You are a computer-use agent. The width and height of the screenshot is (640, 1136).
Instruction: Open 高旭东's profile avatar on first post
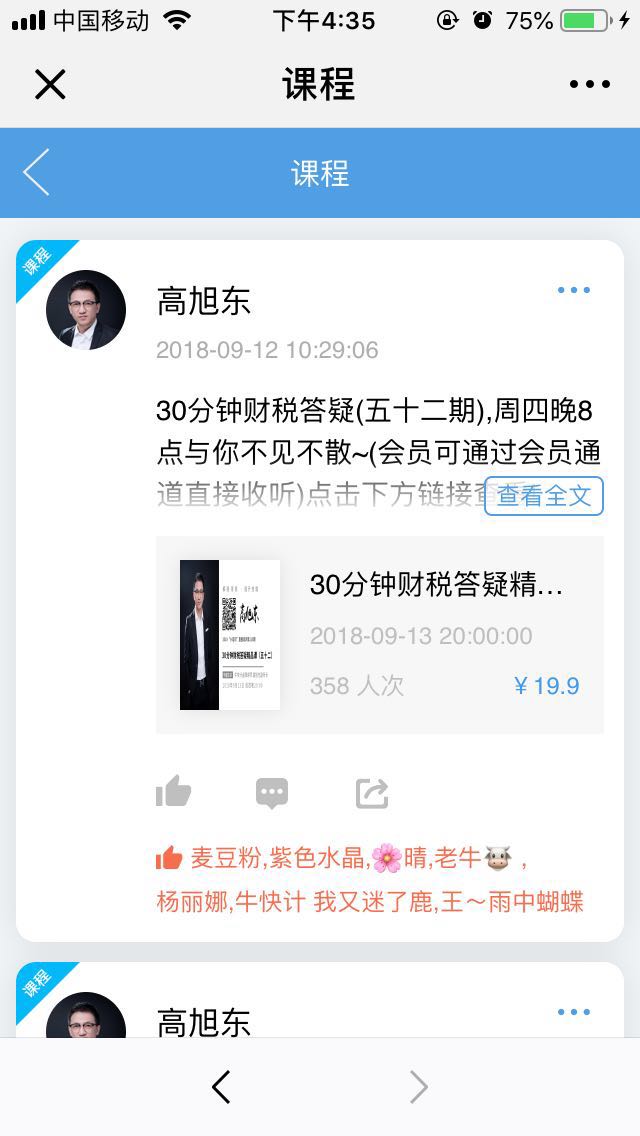click(86, 309)
